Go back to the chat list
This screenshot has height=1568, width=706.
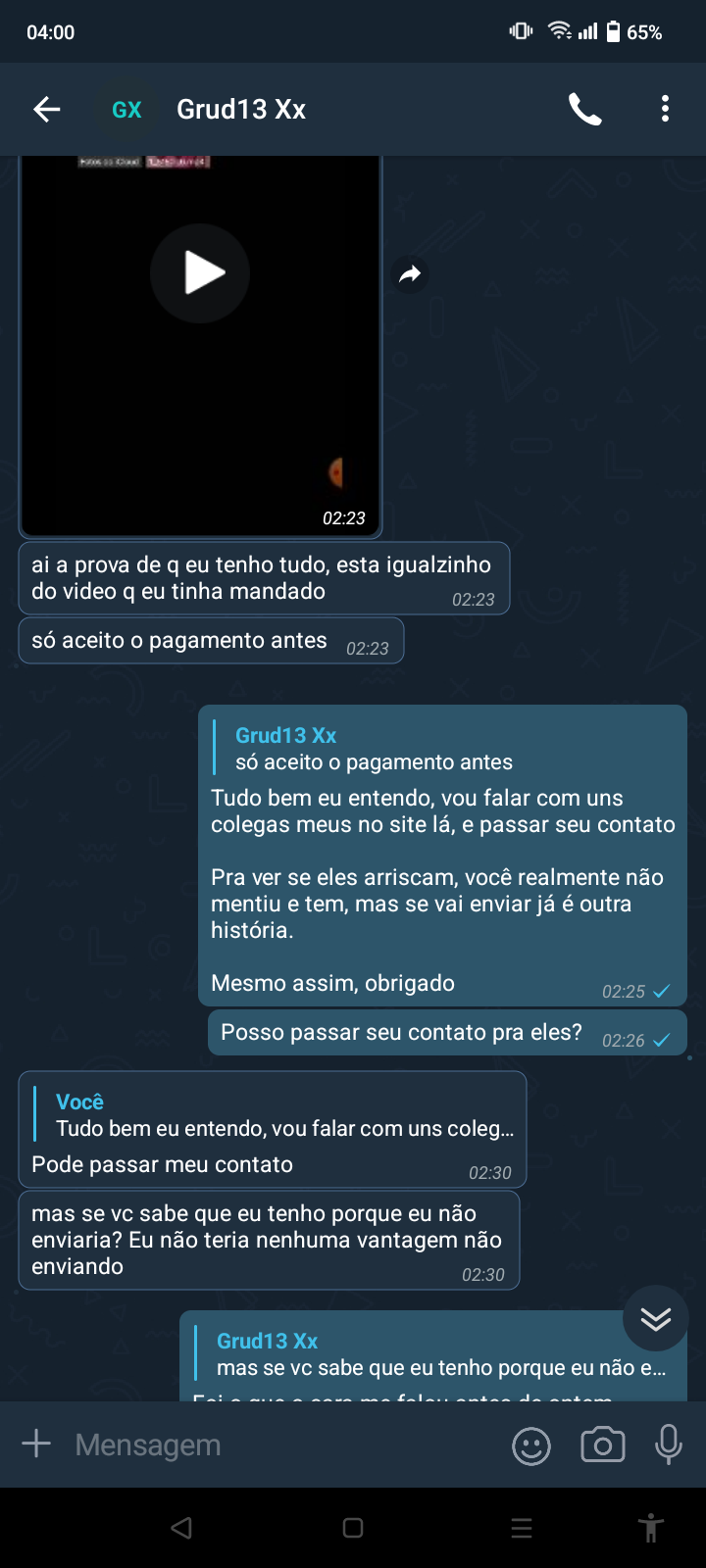(x=46, y=110)
